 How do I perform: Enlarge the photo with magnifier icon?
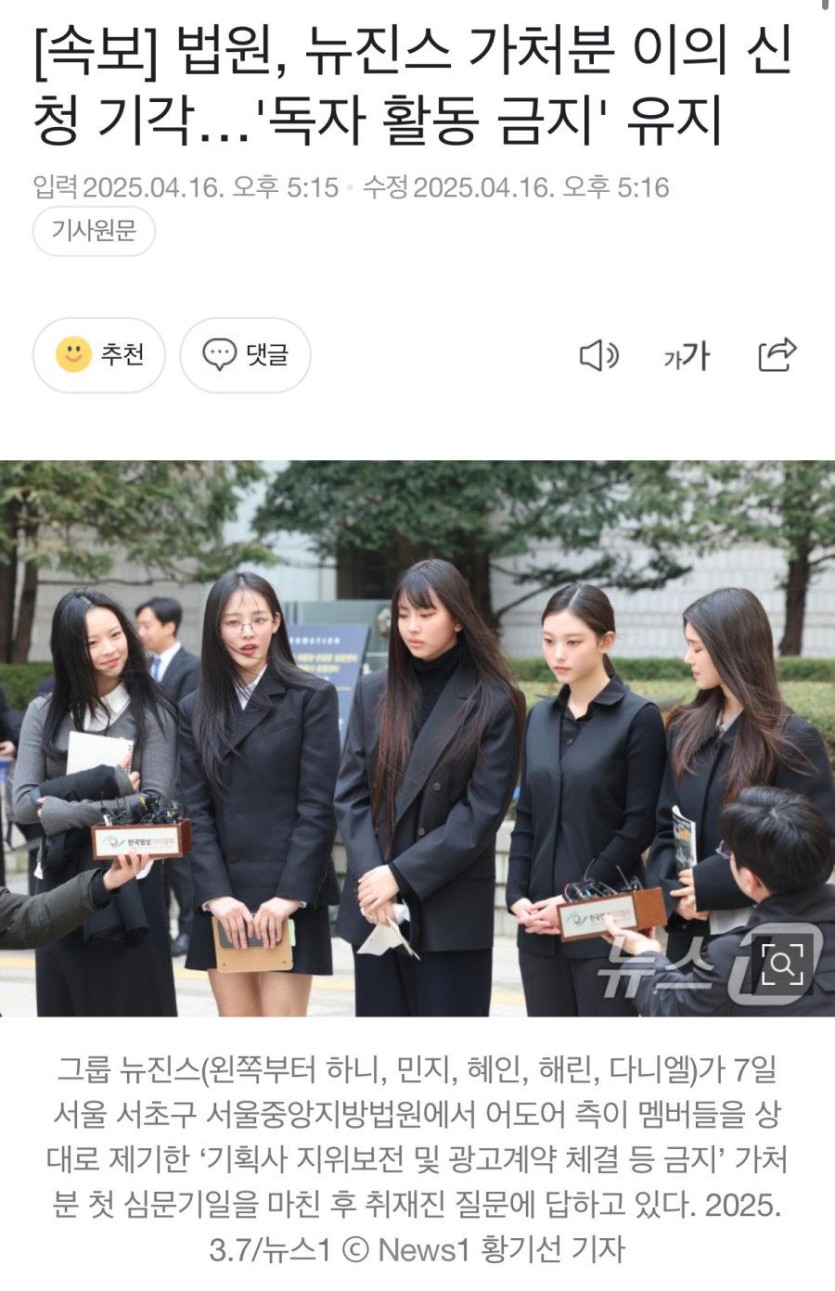782,963
